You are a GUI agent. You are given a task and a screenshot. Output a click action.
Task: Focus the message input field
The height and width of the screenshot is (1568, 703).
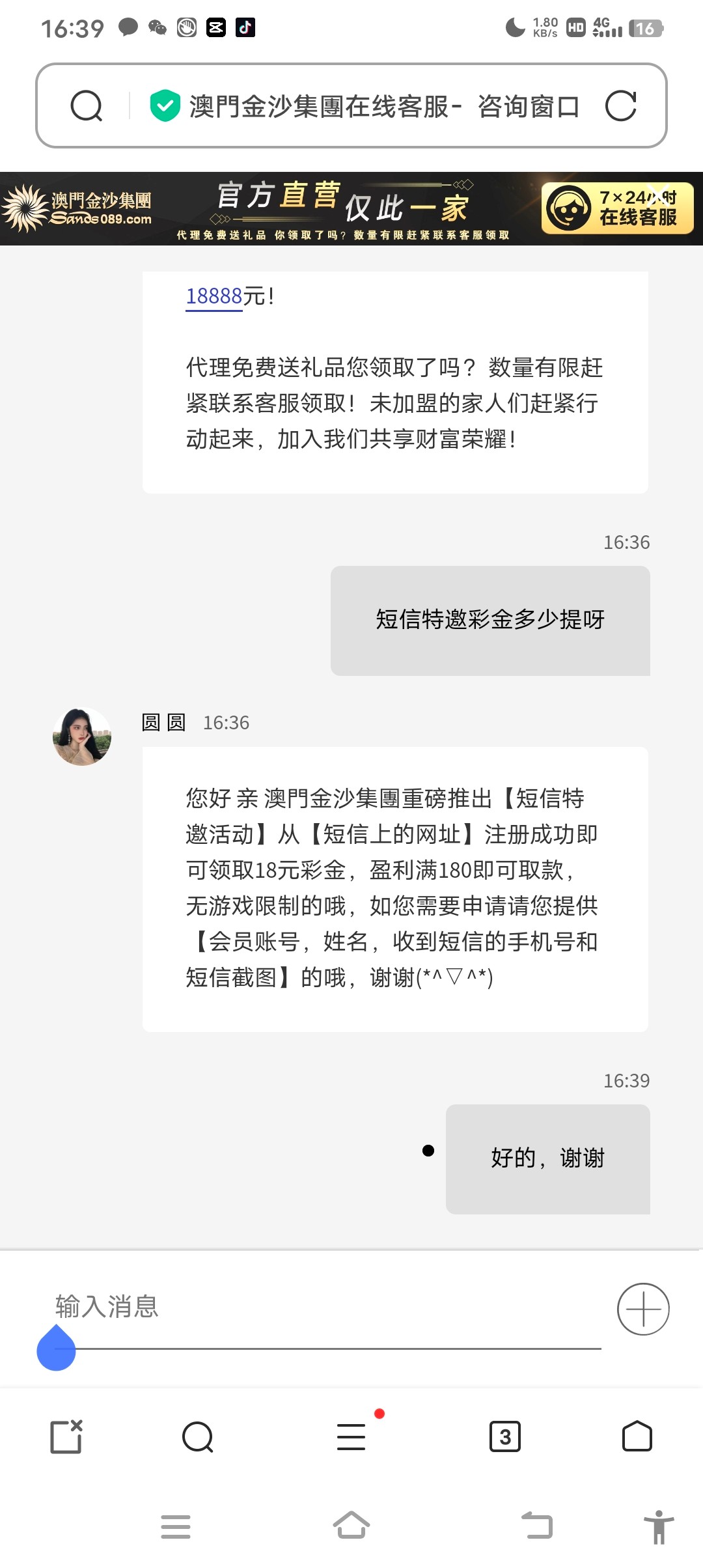coord(325,1308)
